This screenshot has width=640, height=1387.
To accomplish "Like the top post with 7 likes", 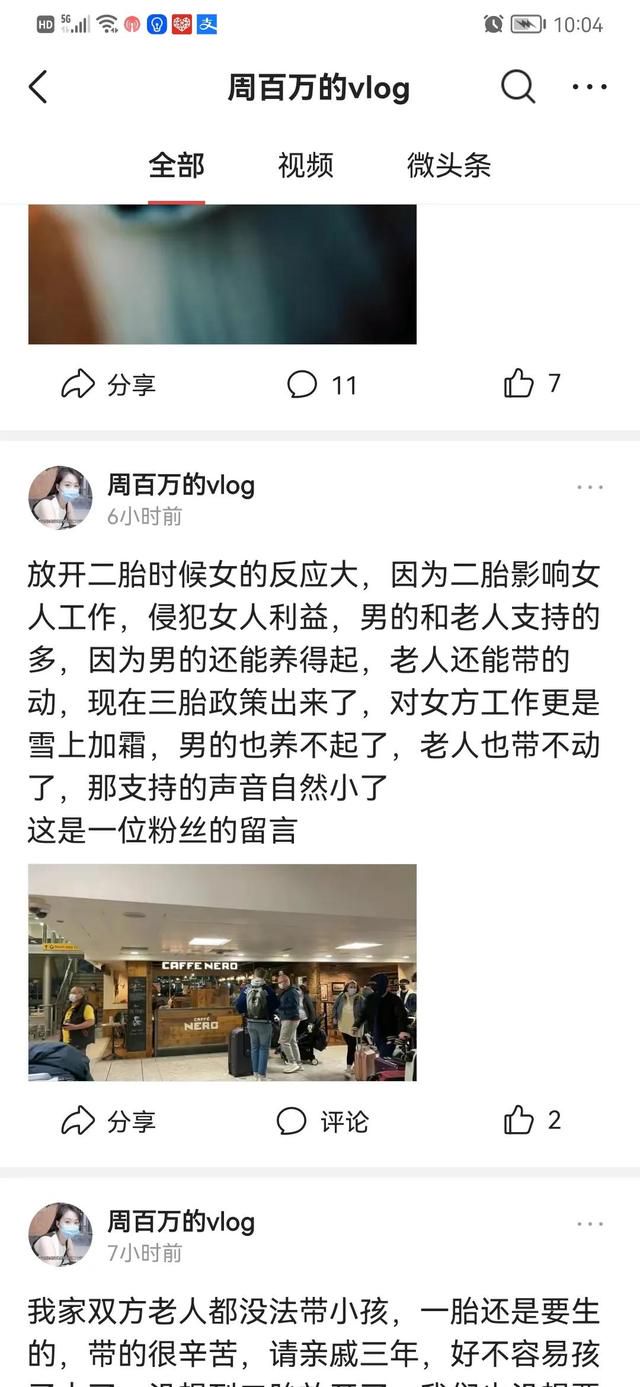I will (533, 383).
